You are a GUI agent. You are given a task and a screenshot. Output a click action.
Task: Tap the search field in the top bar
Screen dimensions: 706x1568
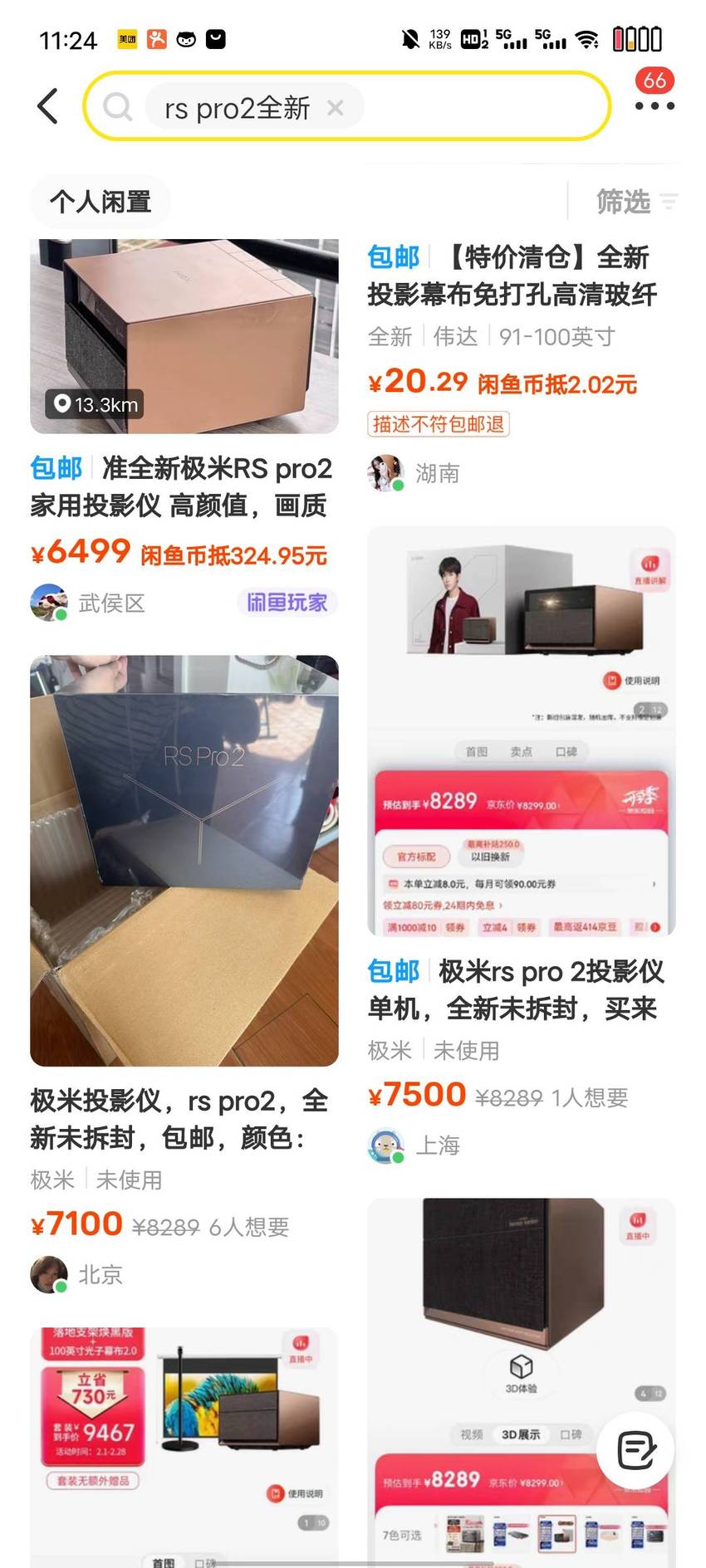pyautogui.click(x=347, y=106)
